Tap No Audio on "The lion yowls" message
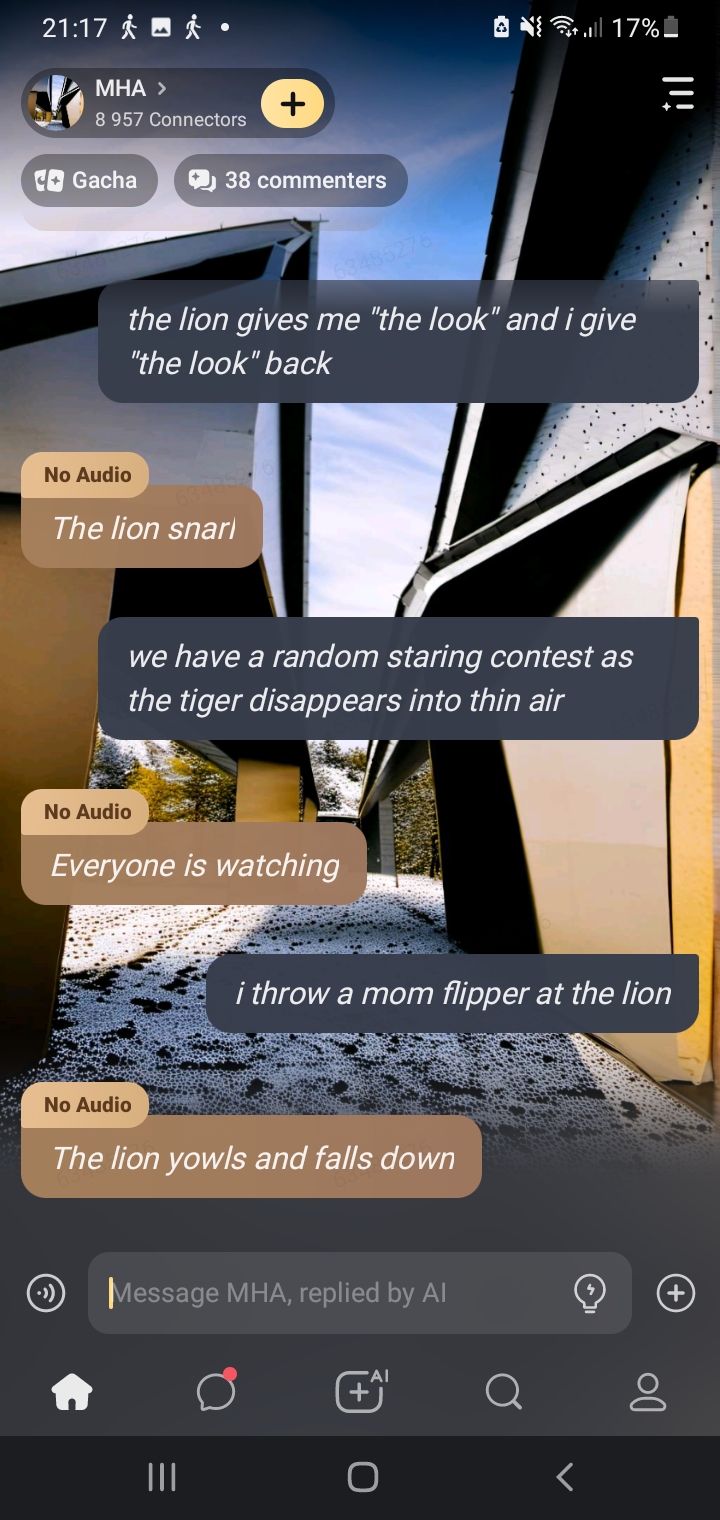The width and height of the screenshot is (720, 1520). 87,1105
